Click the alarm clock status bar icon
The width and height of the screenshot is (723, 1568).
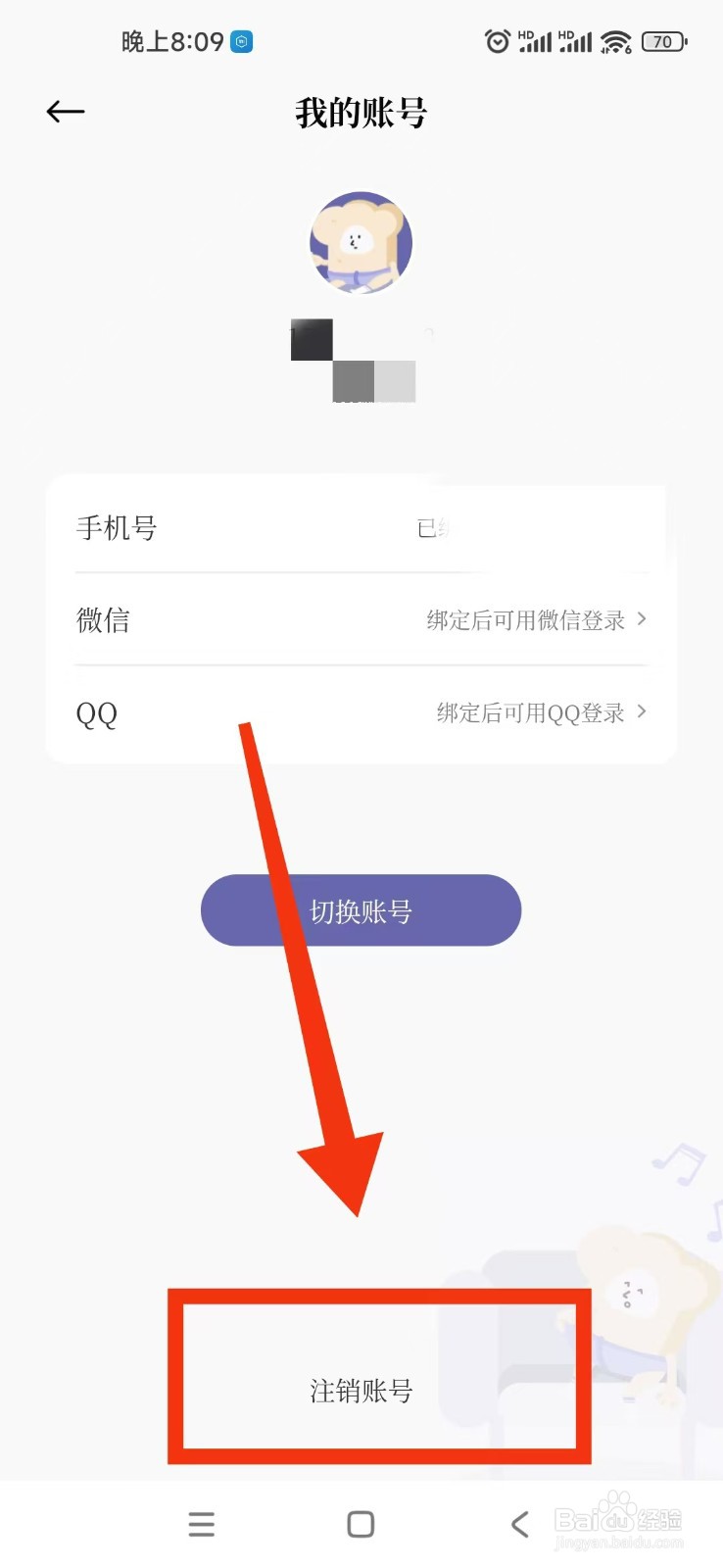tap(497, 41)
